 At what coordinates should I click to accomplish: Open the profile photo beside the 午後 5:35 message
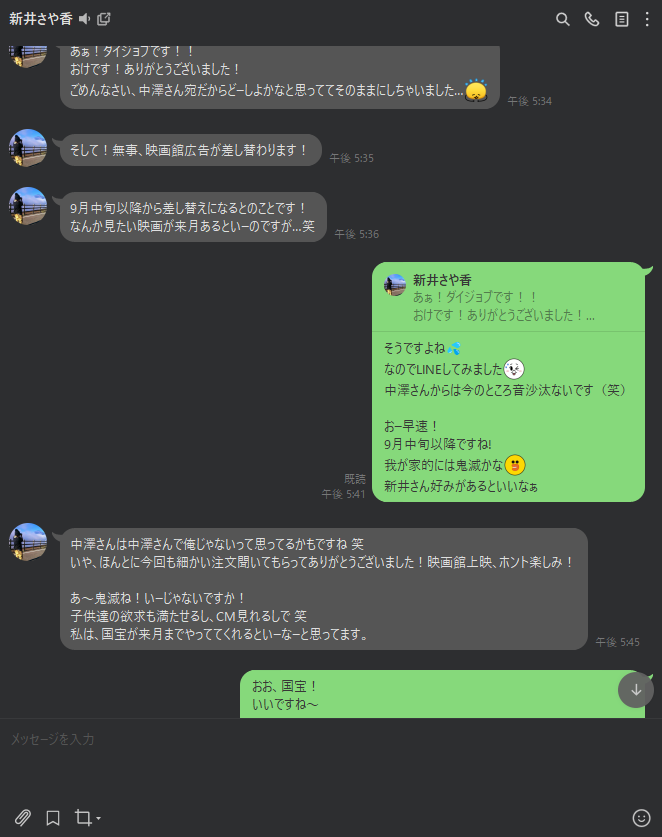(28, 148)
